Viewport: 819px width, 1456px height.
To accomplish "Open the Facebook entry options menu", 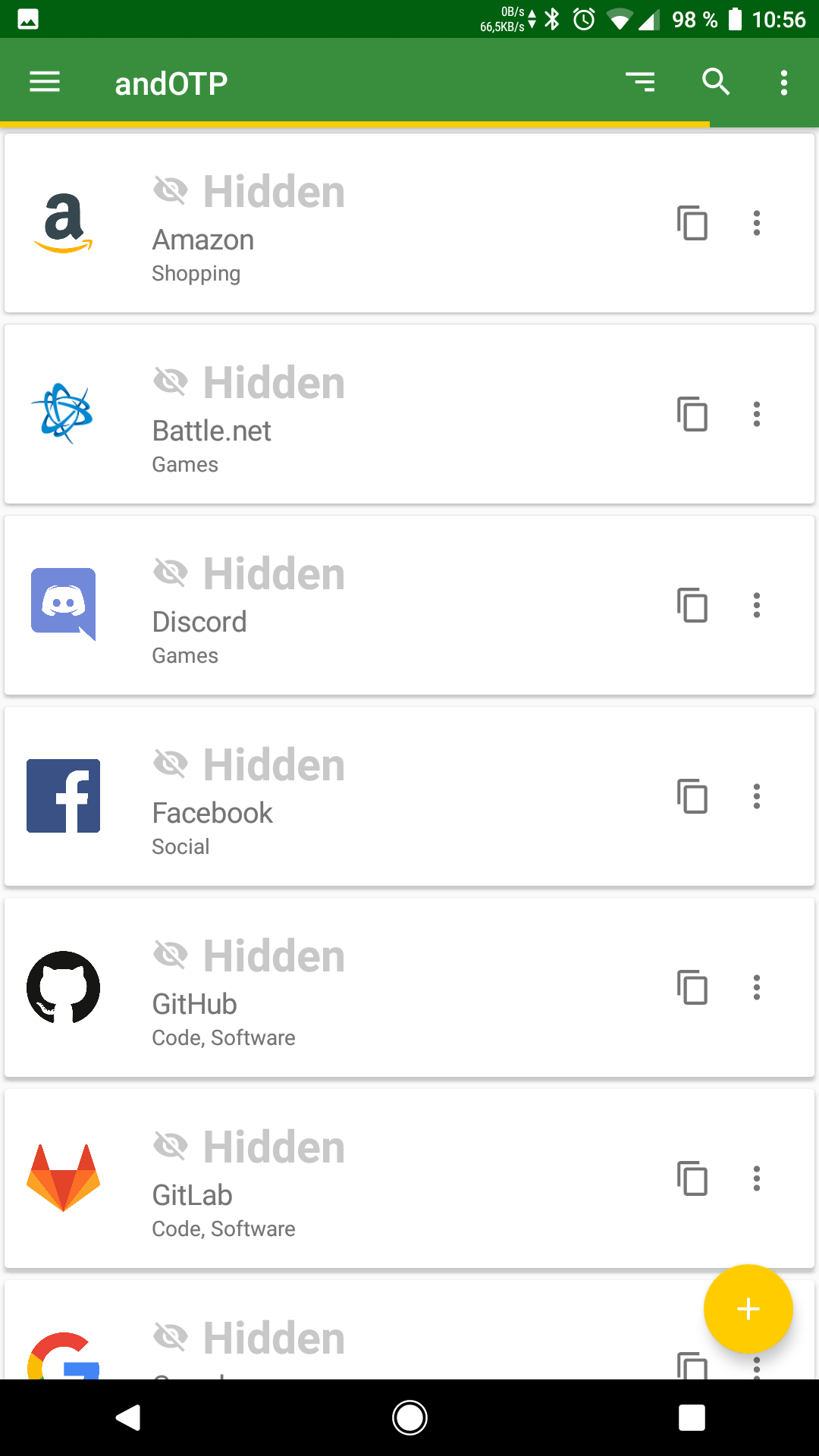I will click(x=756, y=796).
